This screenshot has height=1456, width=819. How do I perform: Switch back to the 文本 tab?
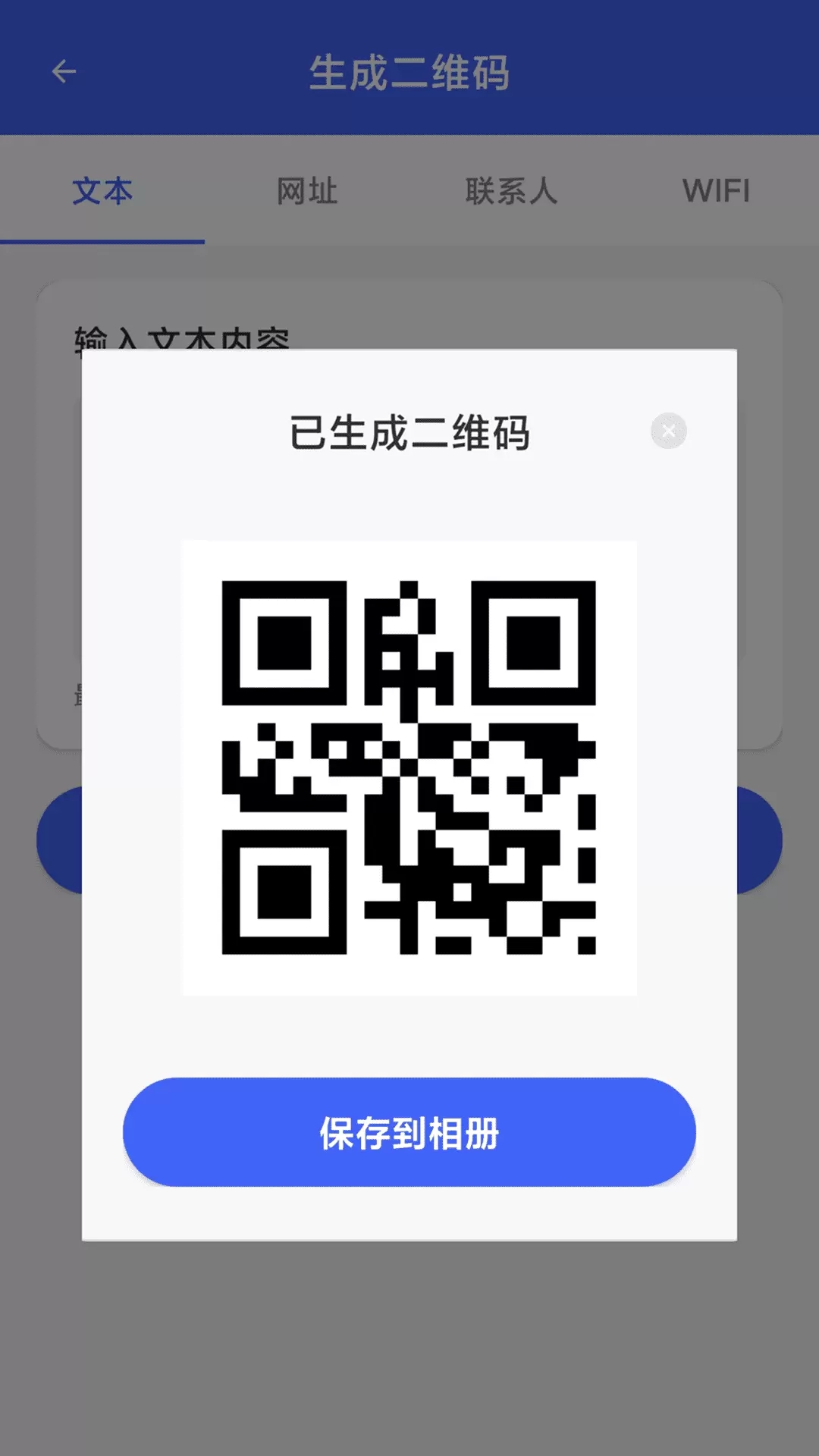[x=102, y=191]
